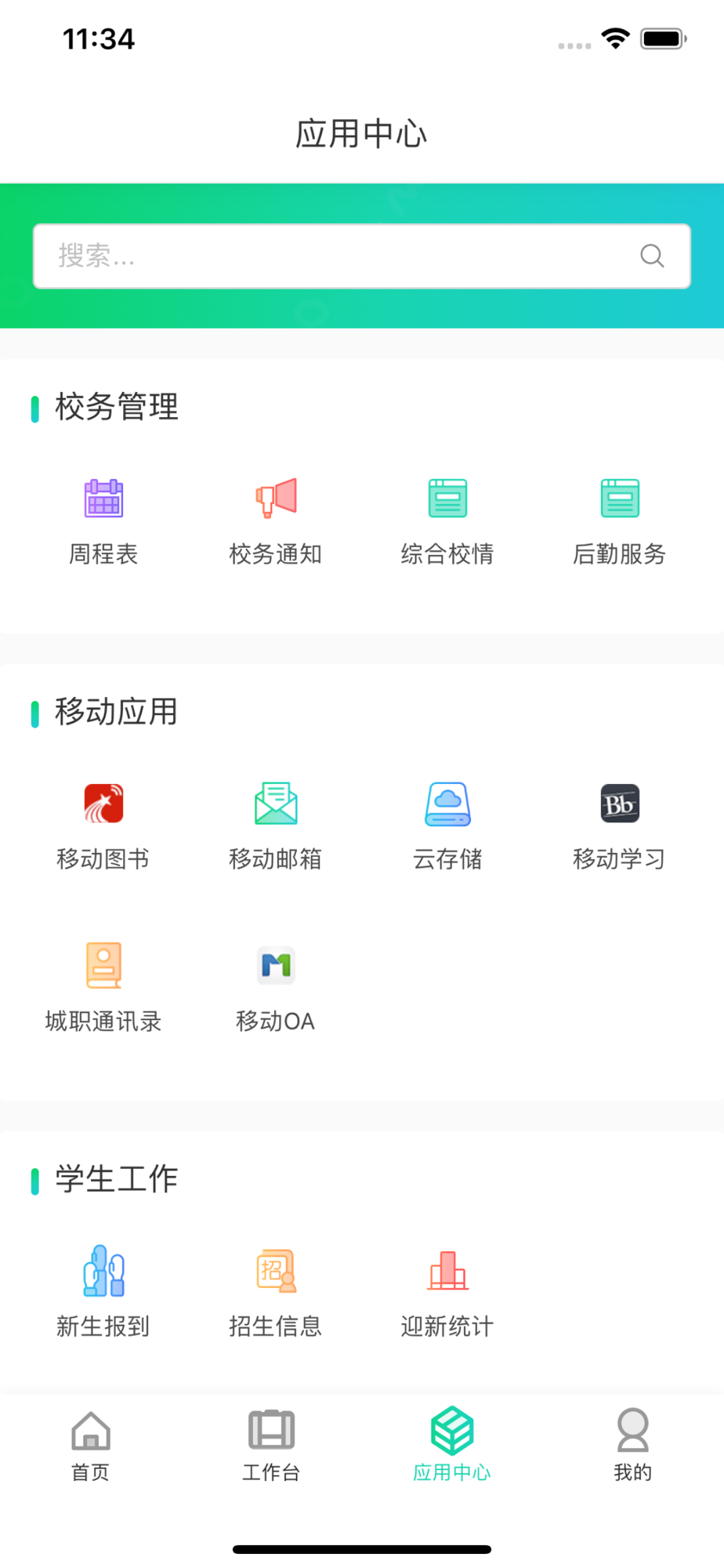Tap the 搜索 search field
This screenshot has height=1568, width=724.
361,256
